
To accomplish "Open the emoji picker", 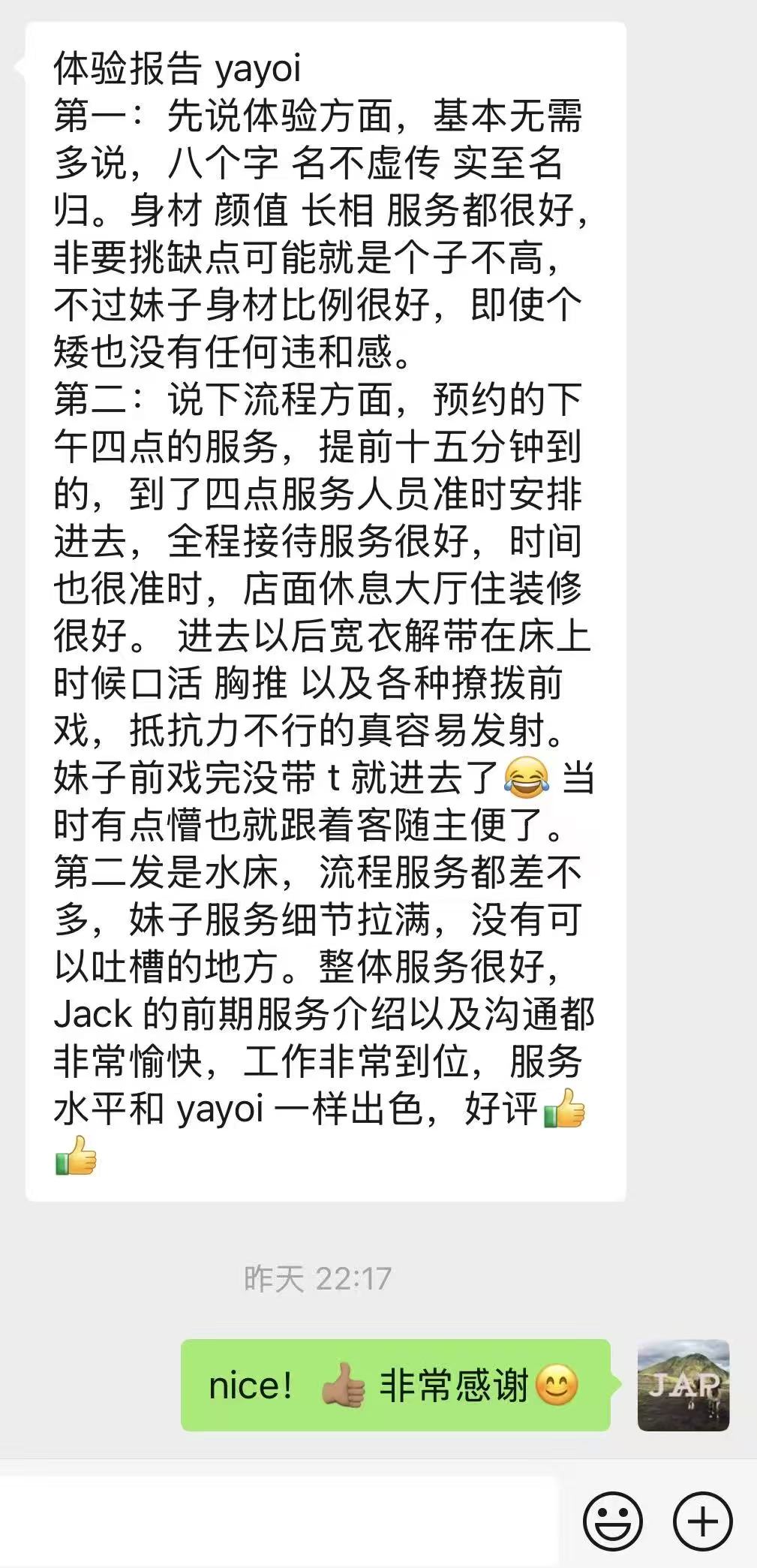I will (612, 1521).
